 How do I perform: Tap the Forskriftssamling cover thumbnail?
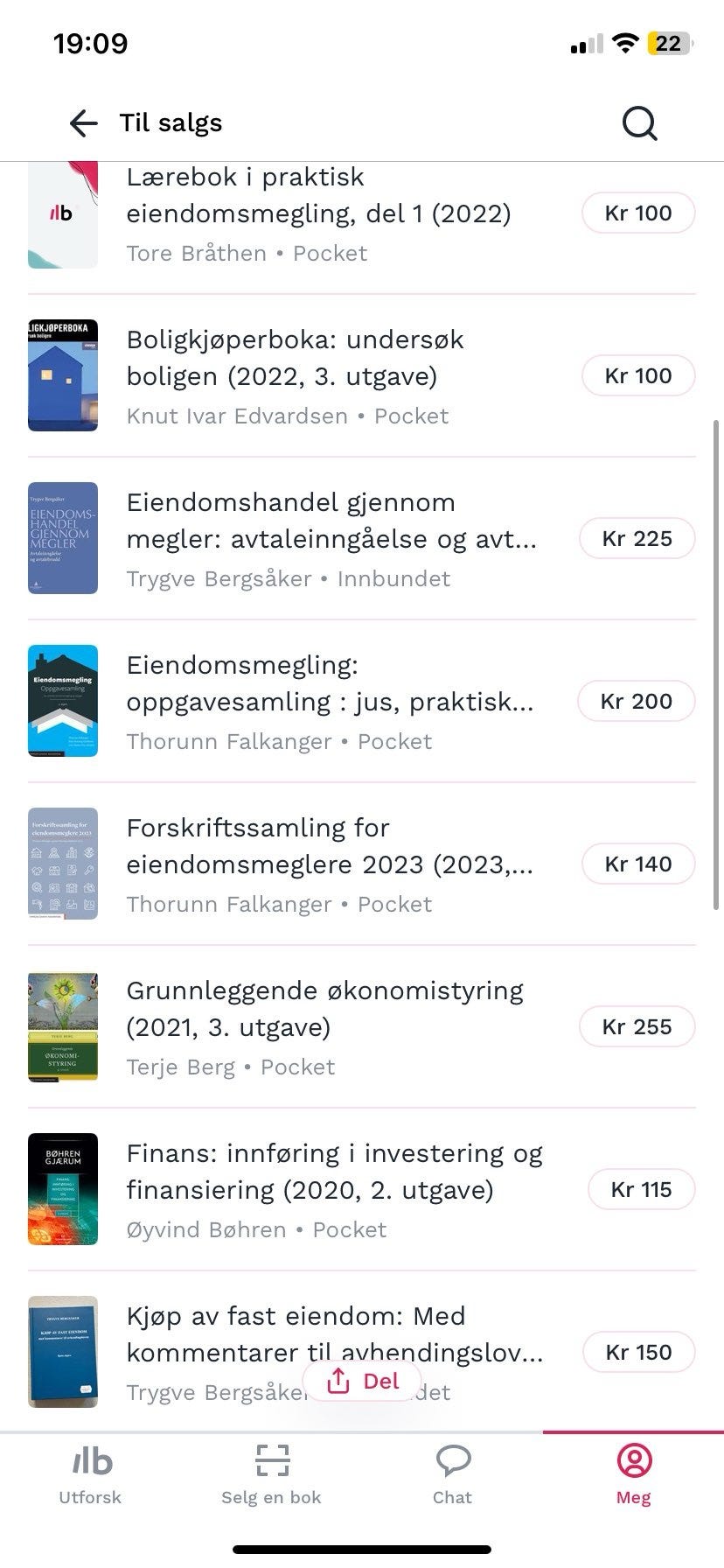pyautogui.click(x=62, y=864)
